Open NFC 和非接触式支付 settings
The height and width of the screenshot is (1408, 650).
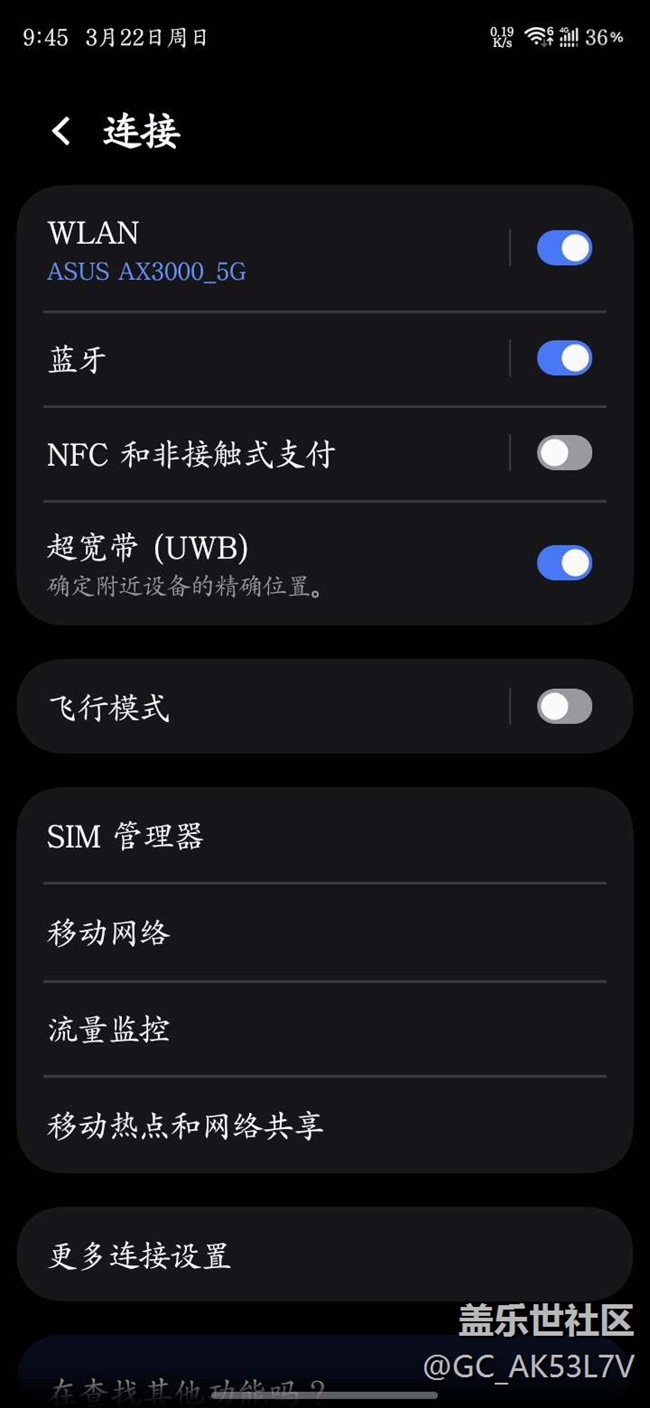(250, 455)
